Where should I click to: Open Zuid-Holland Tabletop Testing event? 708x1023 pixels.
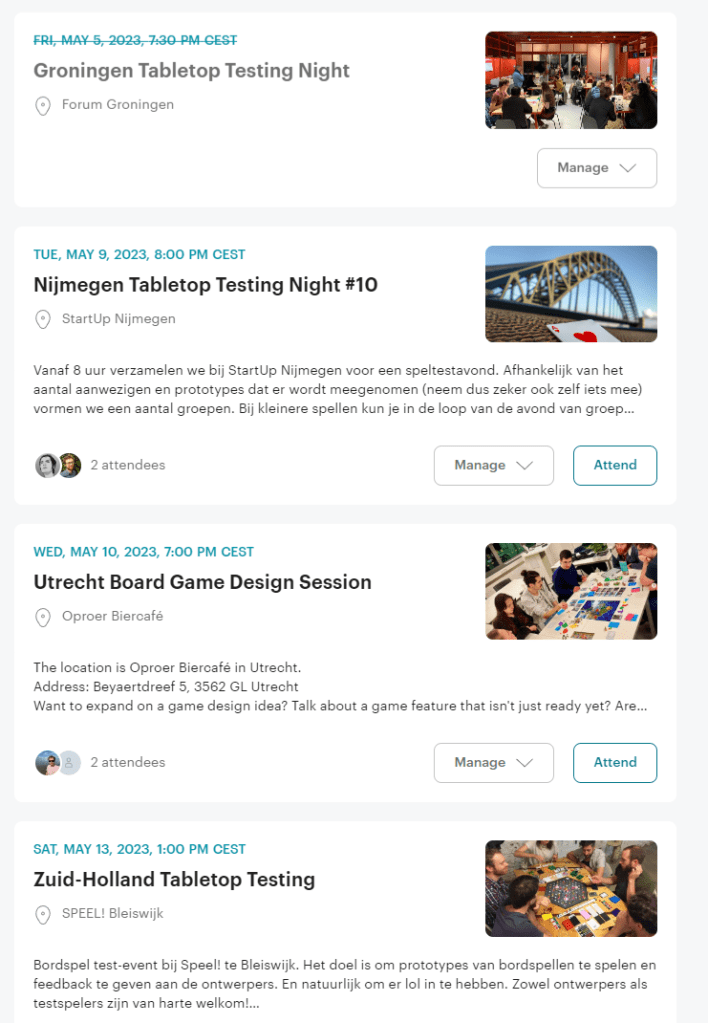click(174, 879)
